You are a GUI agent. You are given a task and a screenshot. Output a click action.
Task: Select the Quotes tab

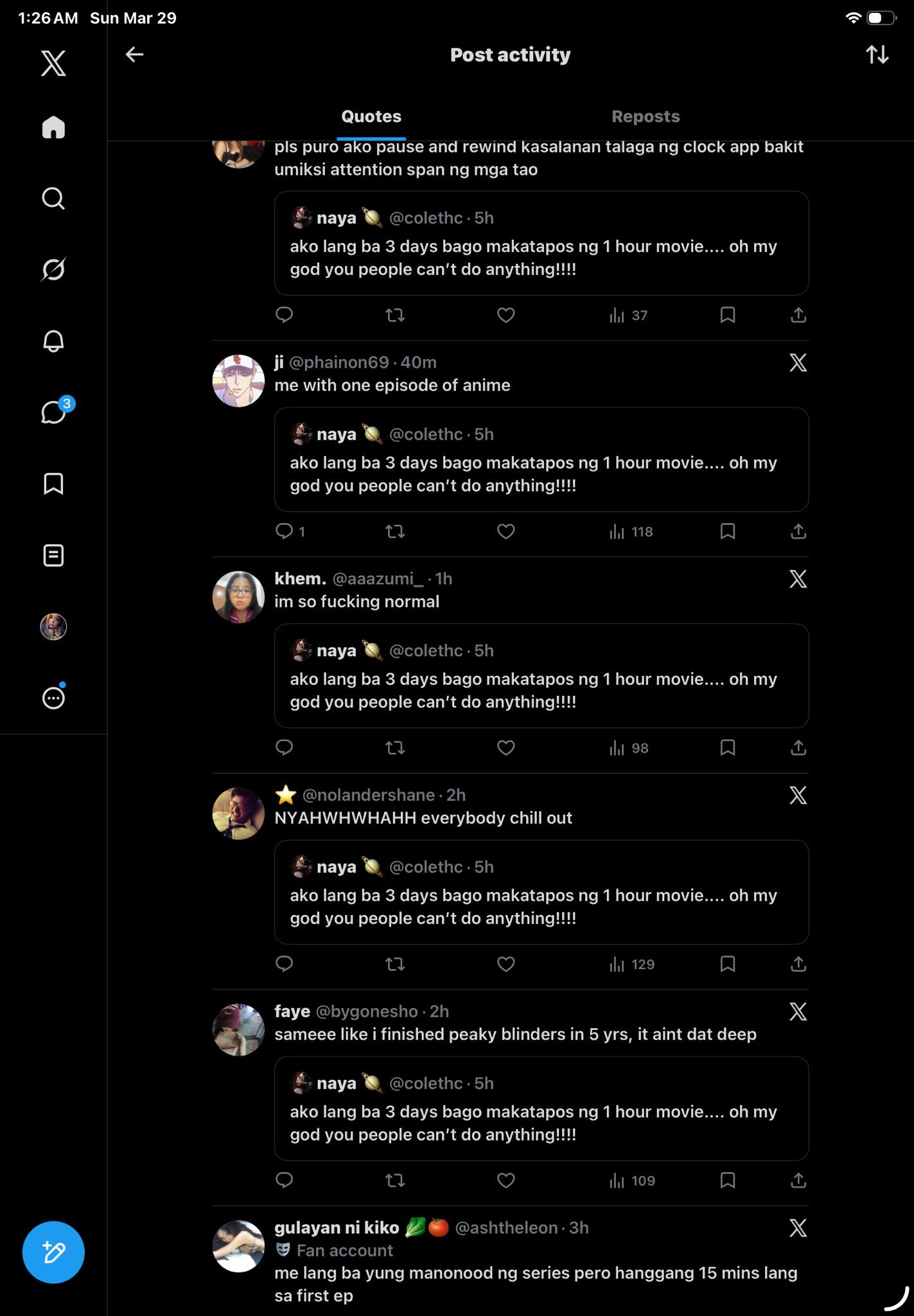click(371, 116)
